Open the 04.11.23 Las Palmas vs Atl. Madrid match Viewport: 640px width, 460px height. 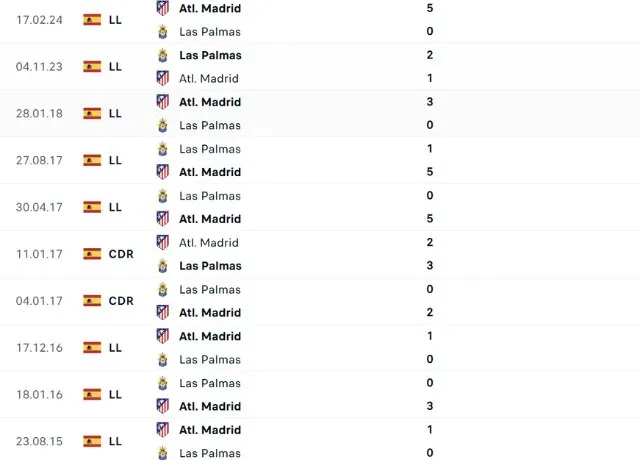pos(300,66)
